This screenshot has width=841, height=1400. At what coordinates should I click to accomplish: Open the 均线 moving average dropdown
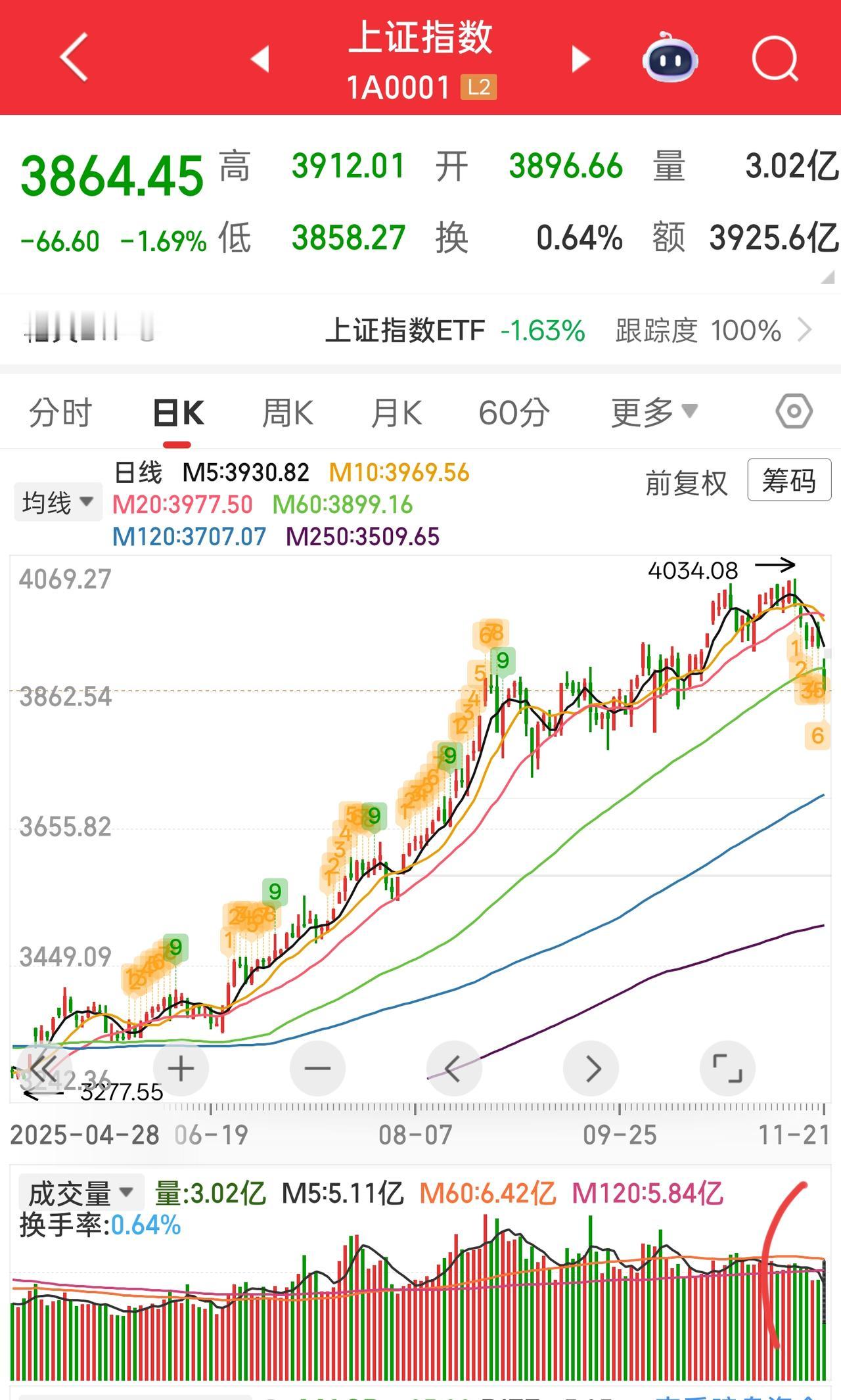point(58,501)
